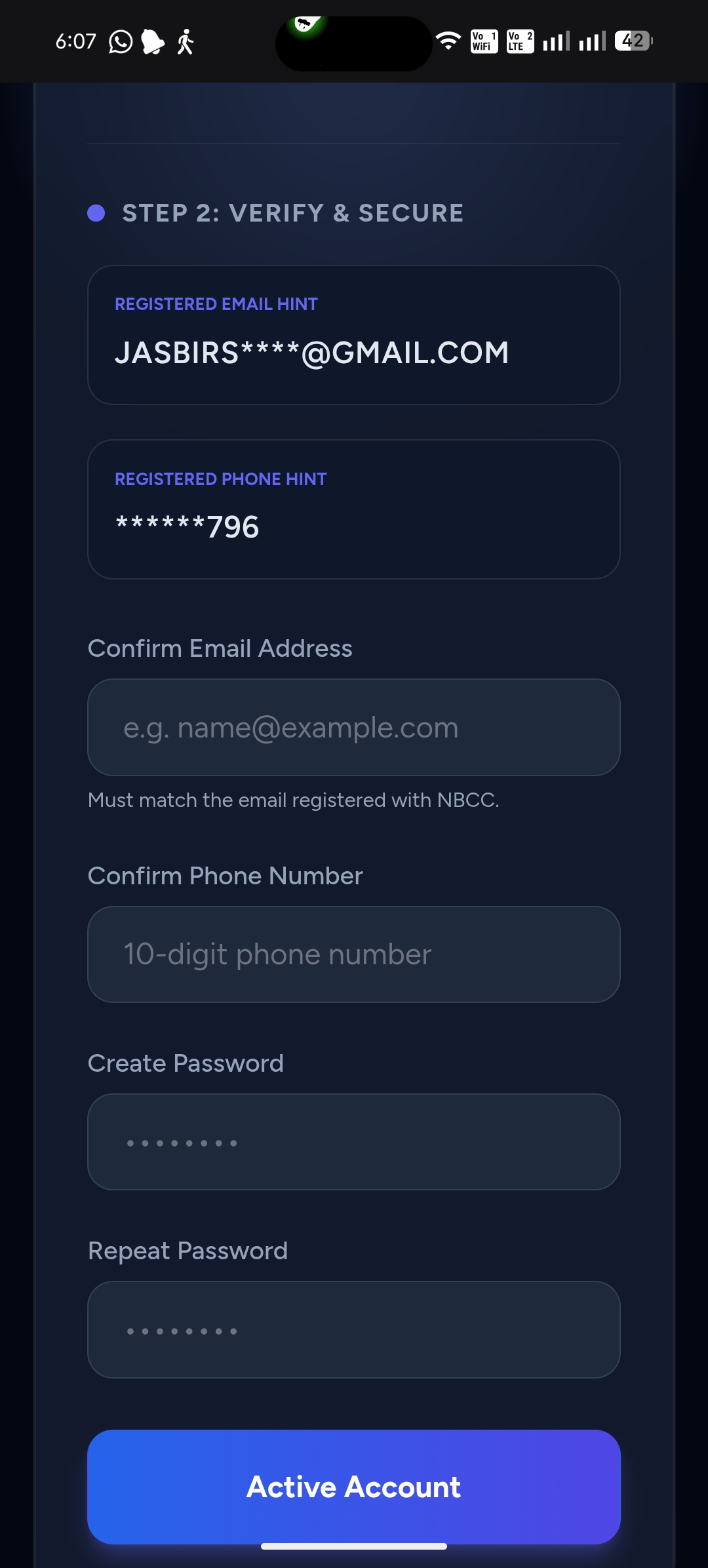Tap the Create Password field
Image resolution: width=708 pixels, height=1568 pixels.
click(354, 1141)
